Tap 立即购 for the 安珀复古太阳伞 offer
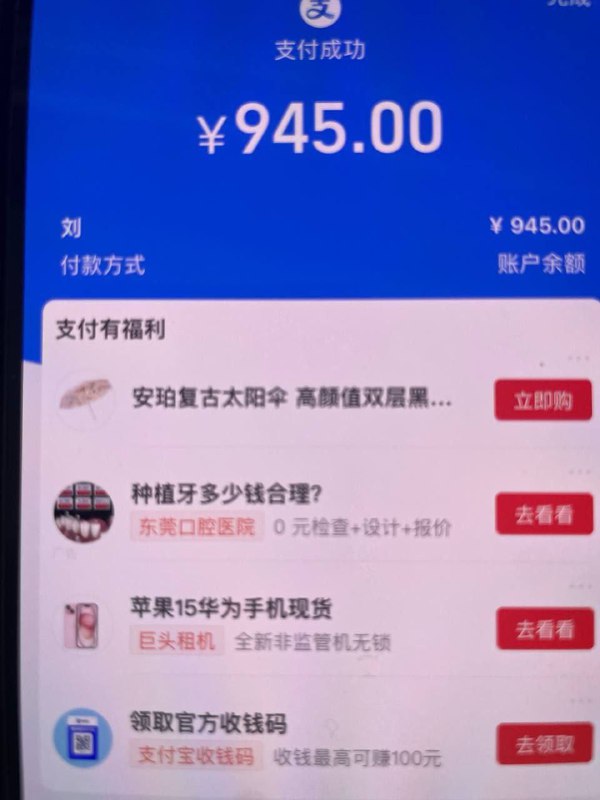600x800 pixels. (x=543, y=401)
